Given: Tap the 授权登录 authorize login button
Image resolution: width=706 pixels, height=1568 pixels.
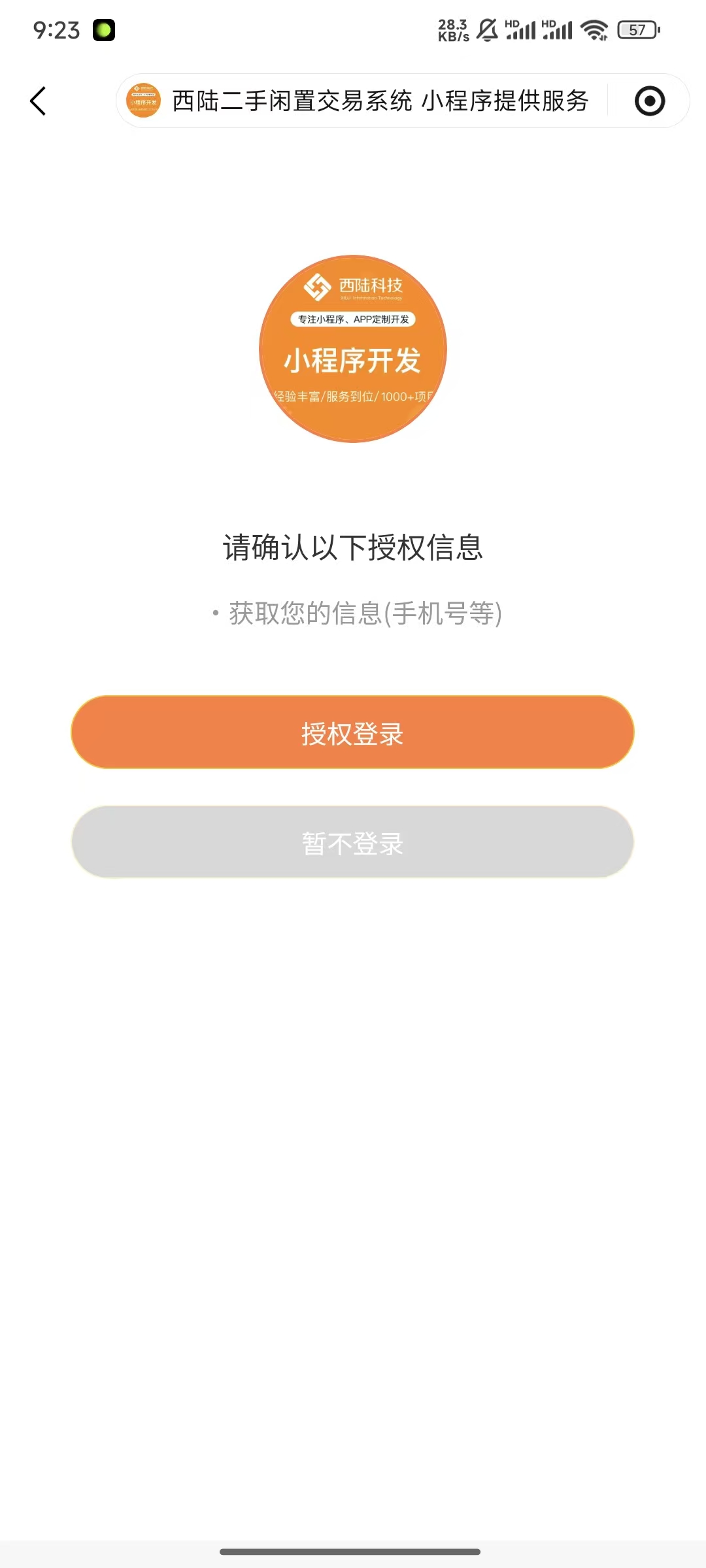Looking at the screenshot, I should click(352, 732).
